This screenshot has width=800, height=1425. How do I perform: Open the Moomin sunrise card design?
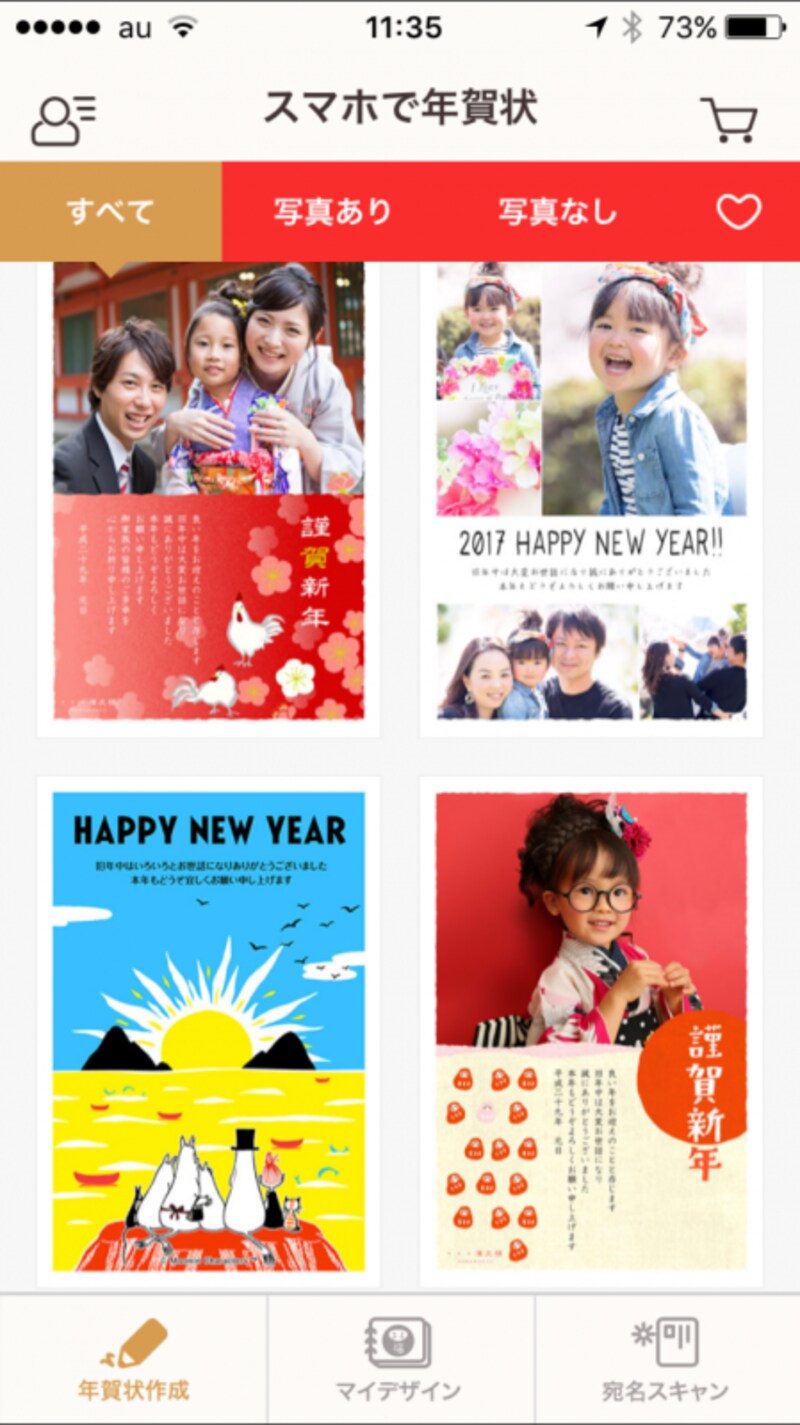tap(208, 1030)
